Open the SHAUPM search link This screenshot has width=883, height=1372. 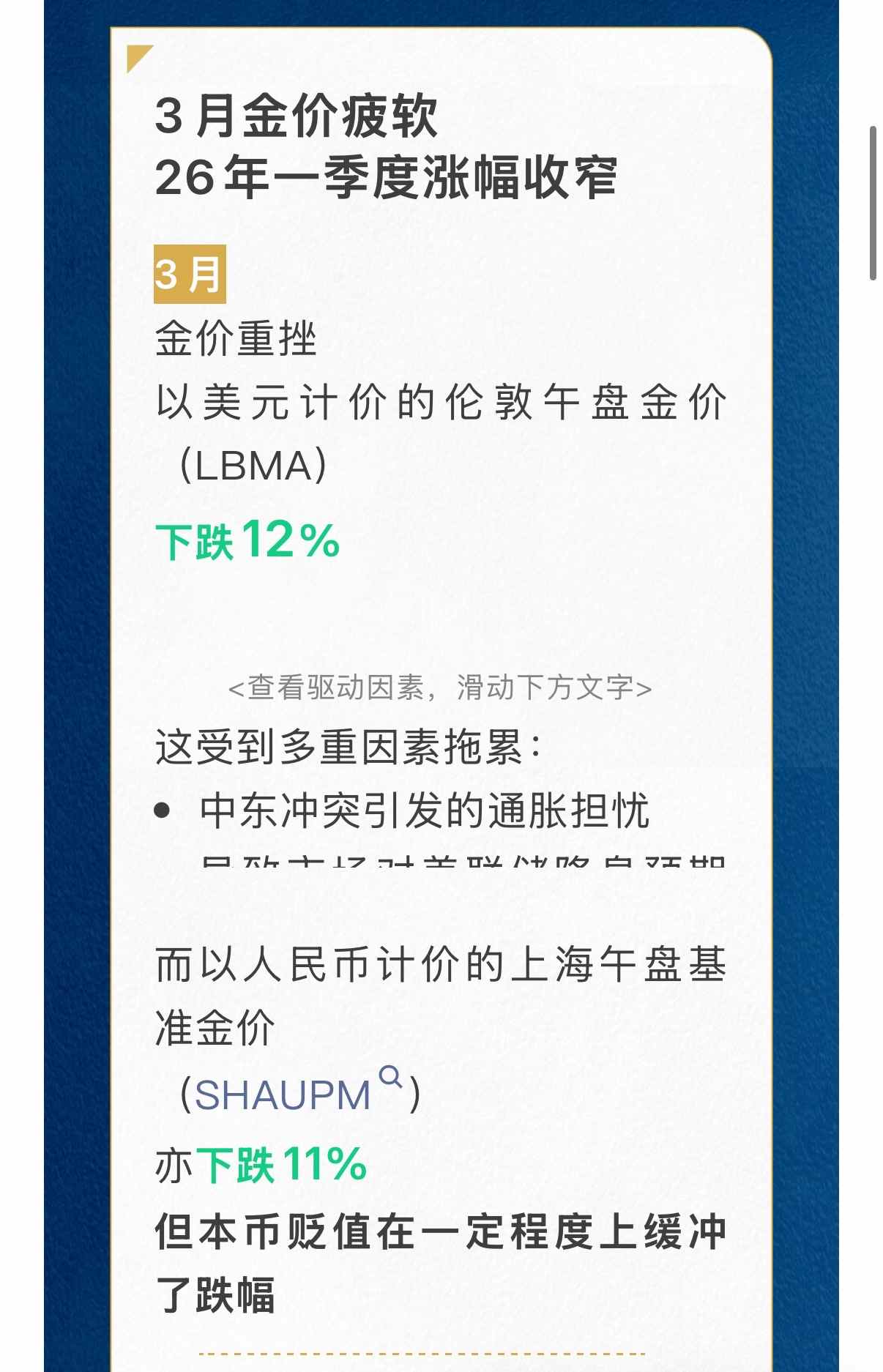[284, 1095]
